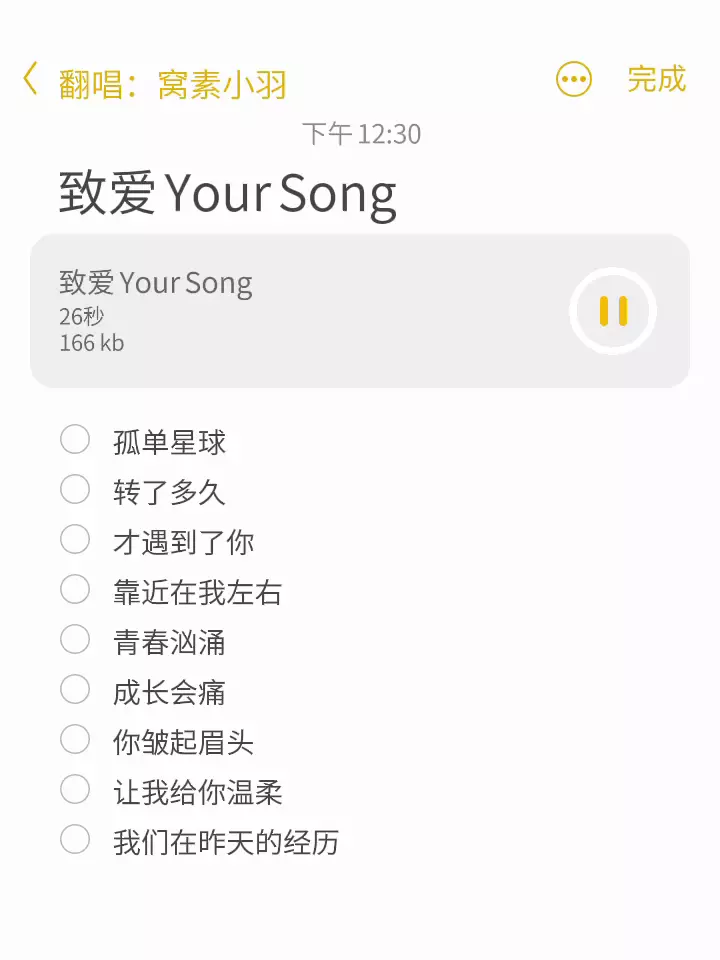The image size is (720, 960).
Task: Mark 成长会痛 as completed
Action: tap(75, 689)
